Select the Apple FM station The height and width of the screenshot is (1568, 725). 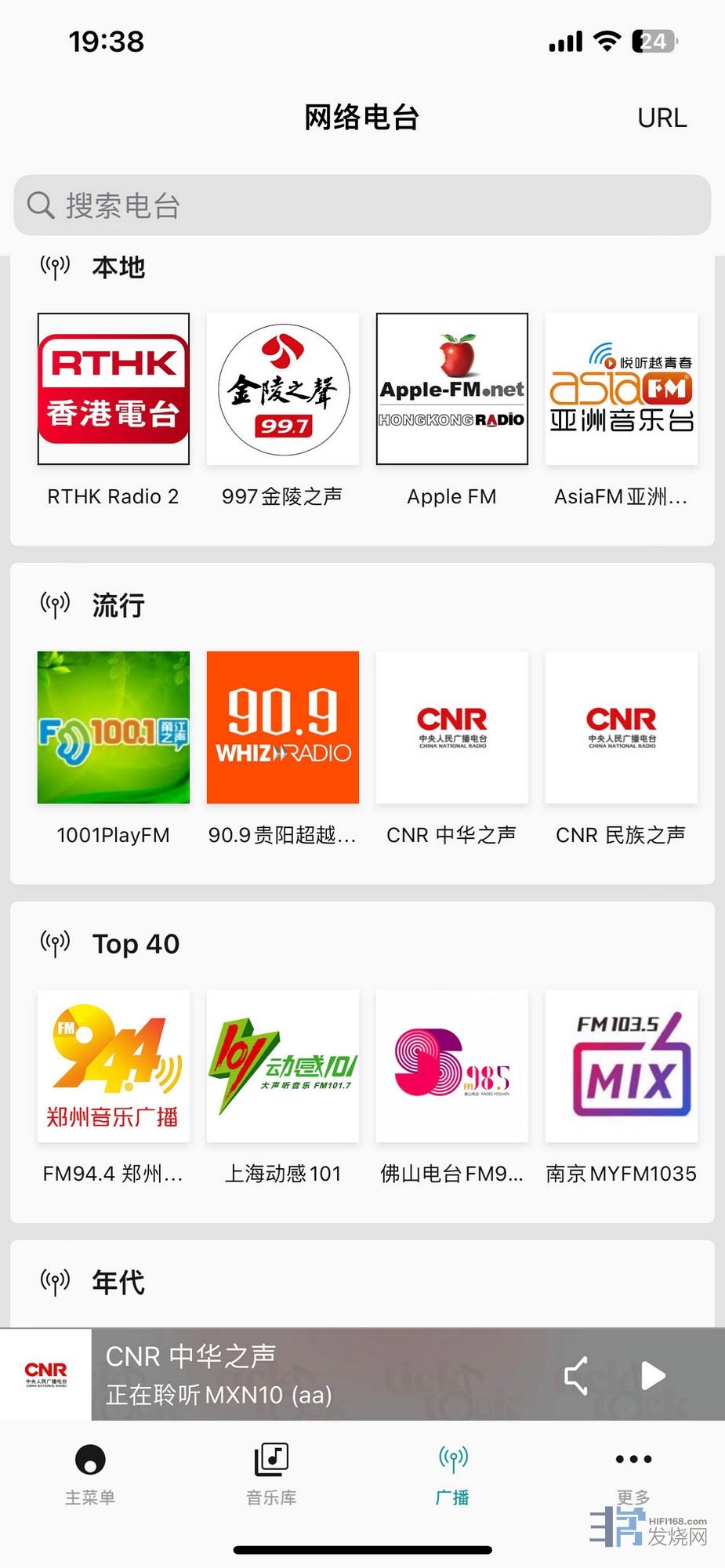[452, 389]
